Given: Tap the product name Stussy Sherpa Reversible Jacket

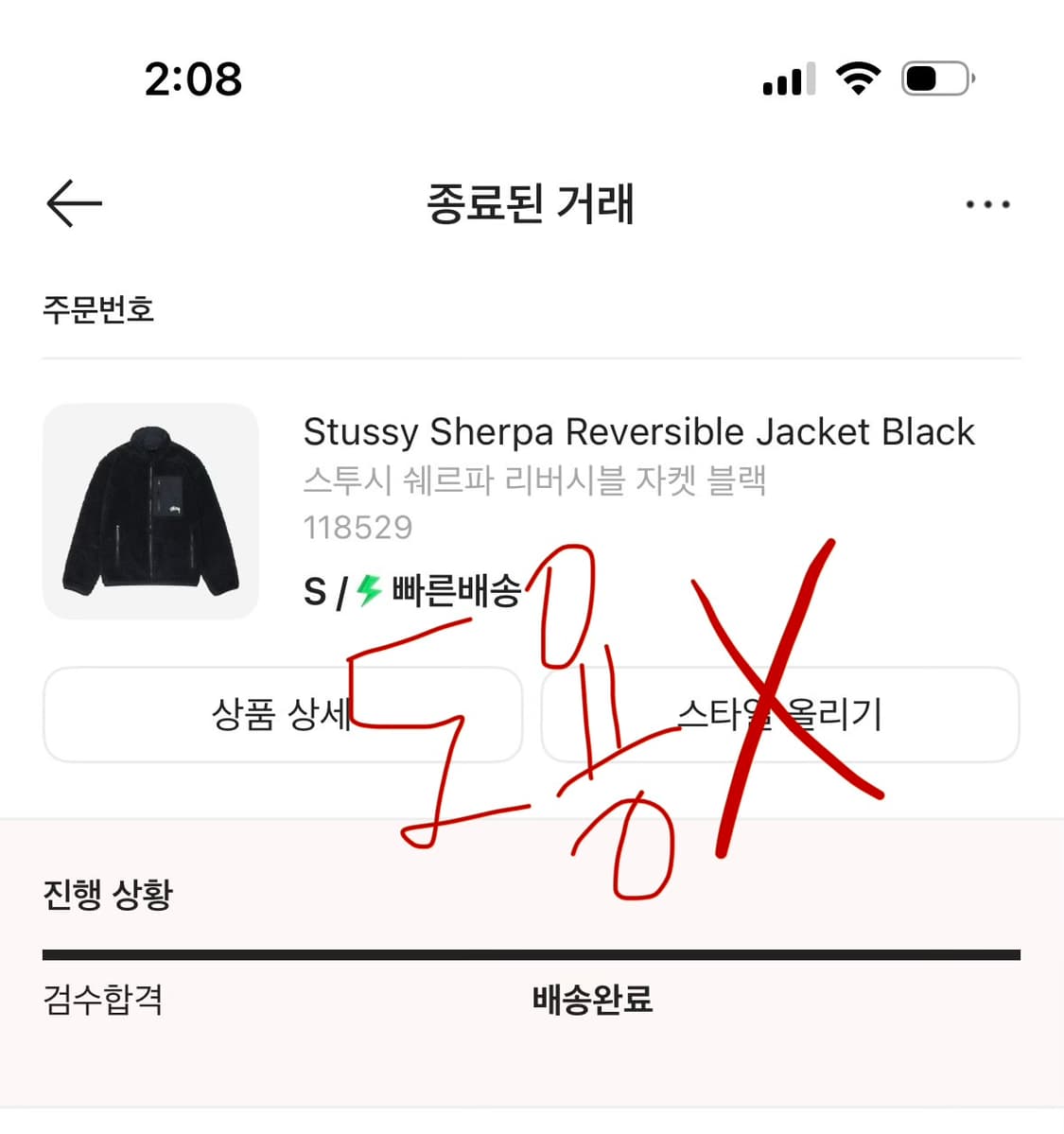Looking at the screenshot, I should pos(637,431).
